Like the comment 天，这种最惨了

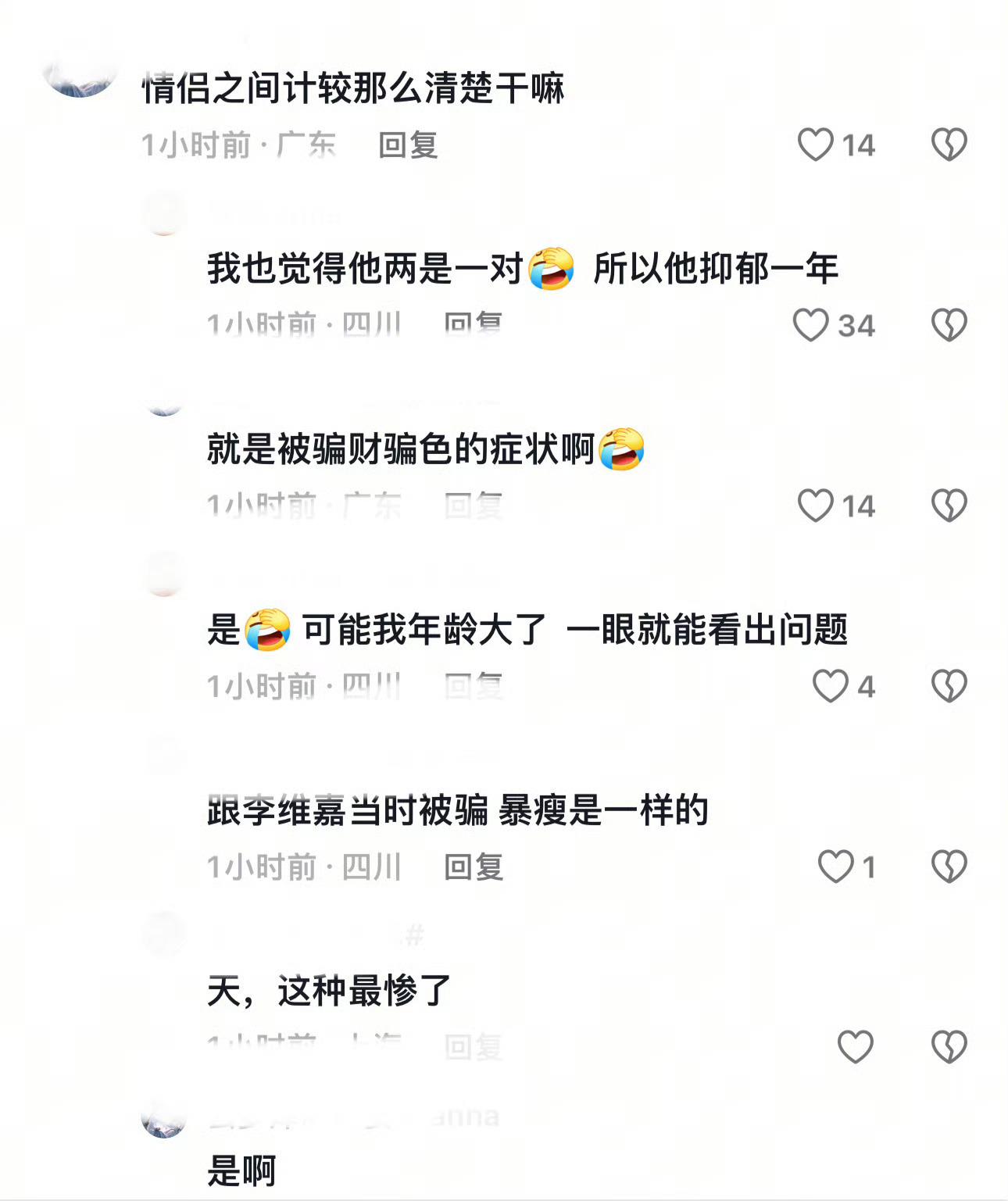tap(855, 1047)
